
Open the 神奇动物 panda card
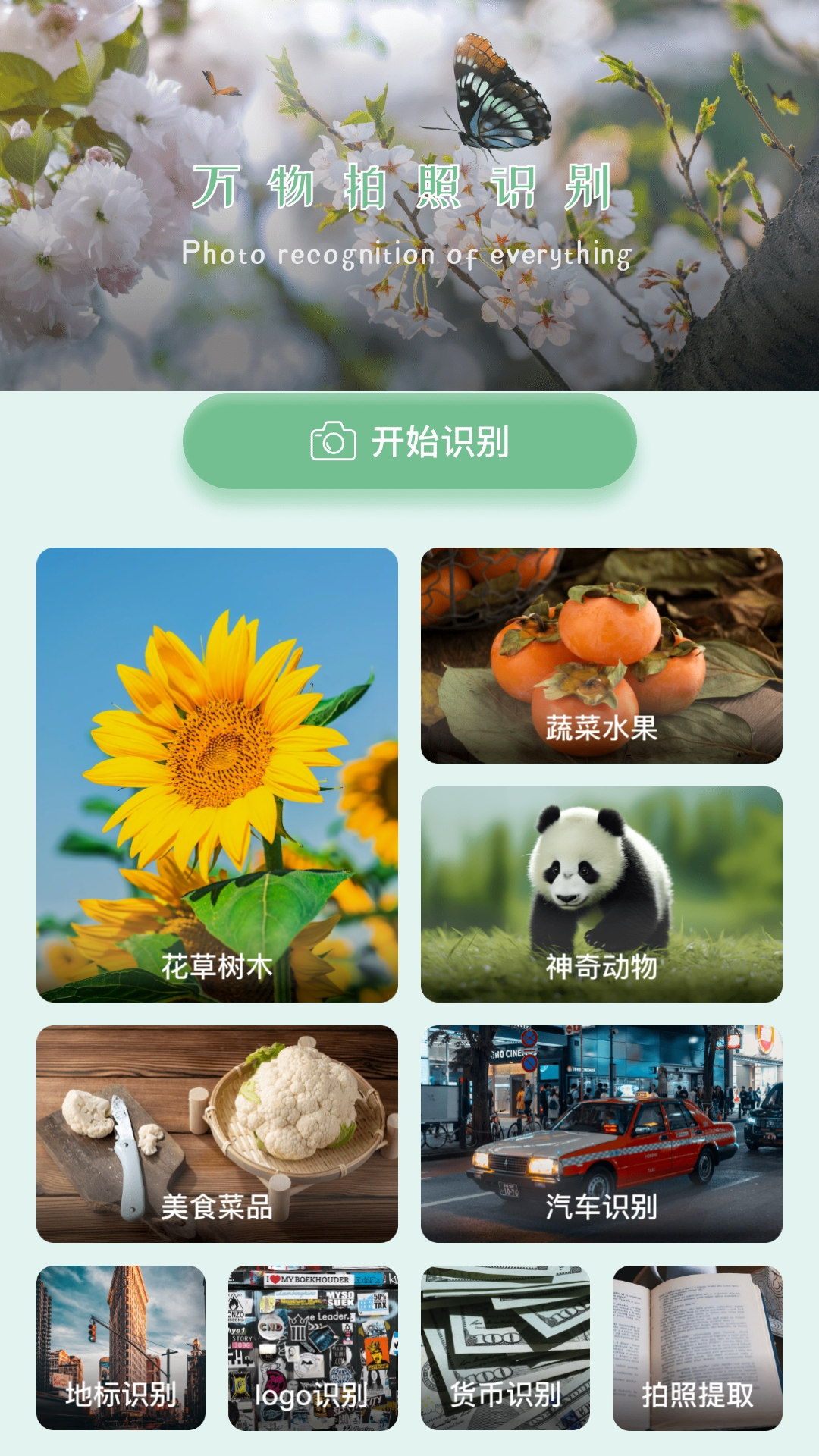click(601, 894)
